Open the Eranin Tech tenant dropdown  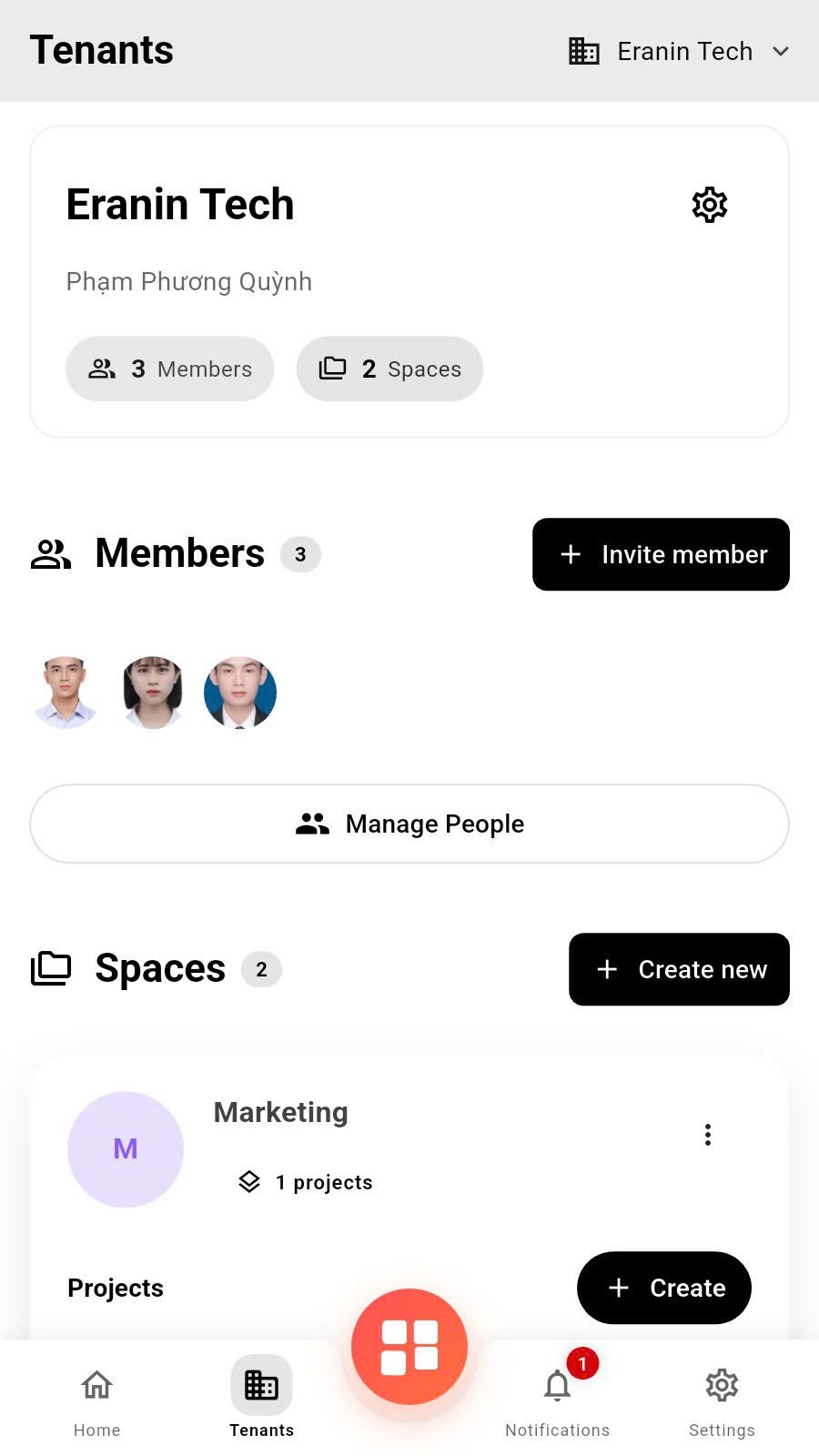point(679,52)
